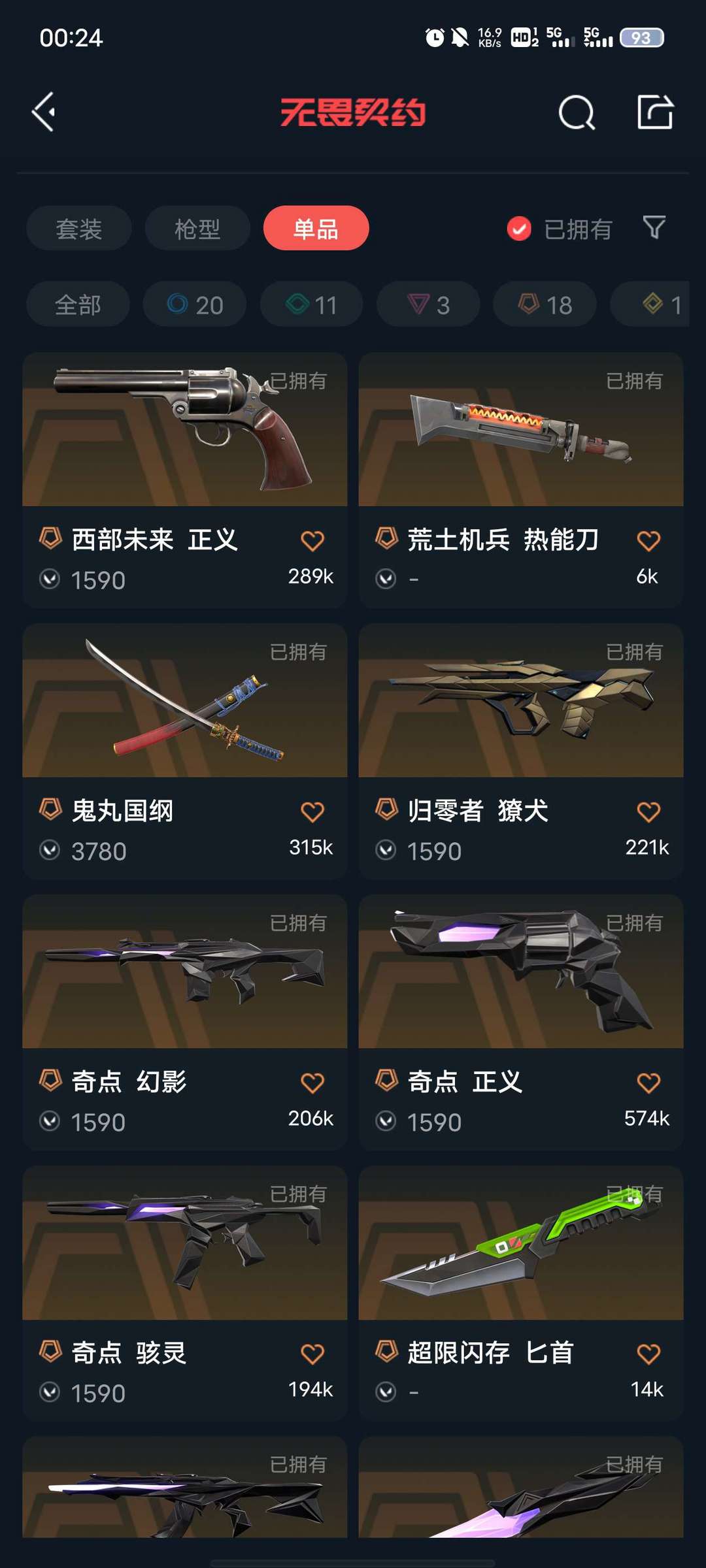Open the 荒土机兵 热能刀 skin card
The height and width of the screenshot is (1568, 706).
521,480
